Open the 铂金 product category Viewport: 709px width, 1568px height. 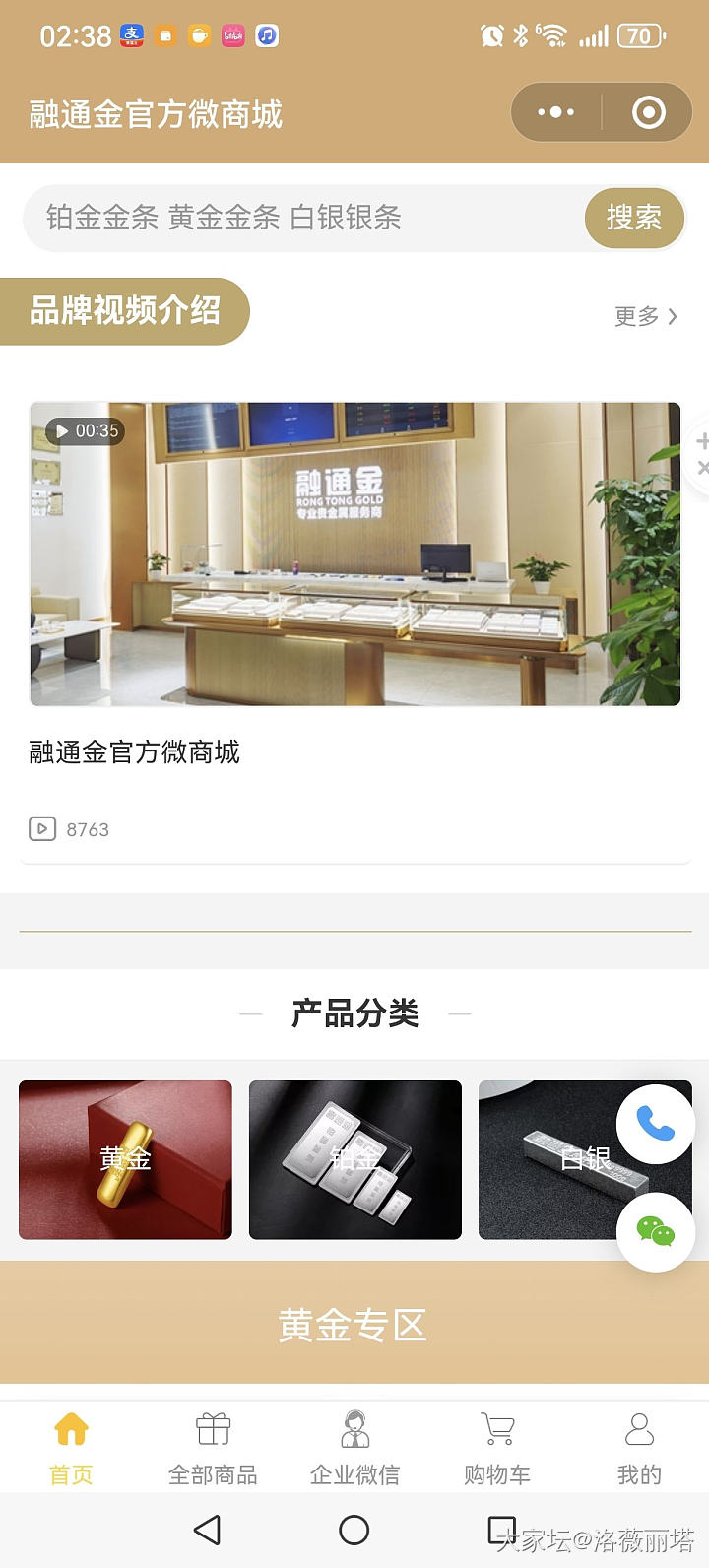[x=354, y=1159]
